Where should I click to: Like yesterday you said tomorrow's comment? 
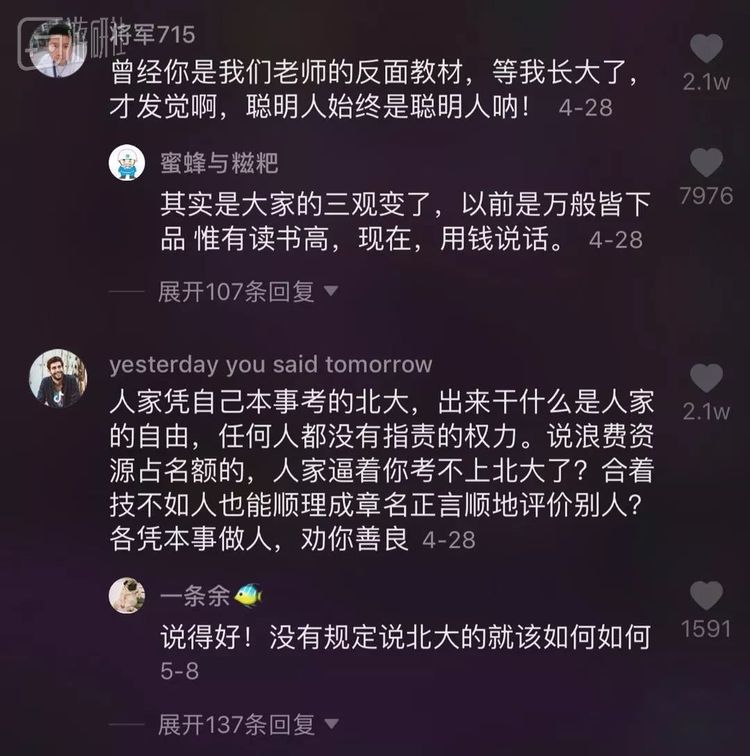tap(706, 378)
